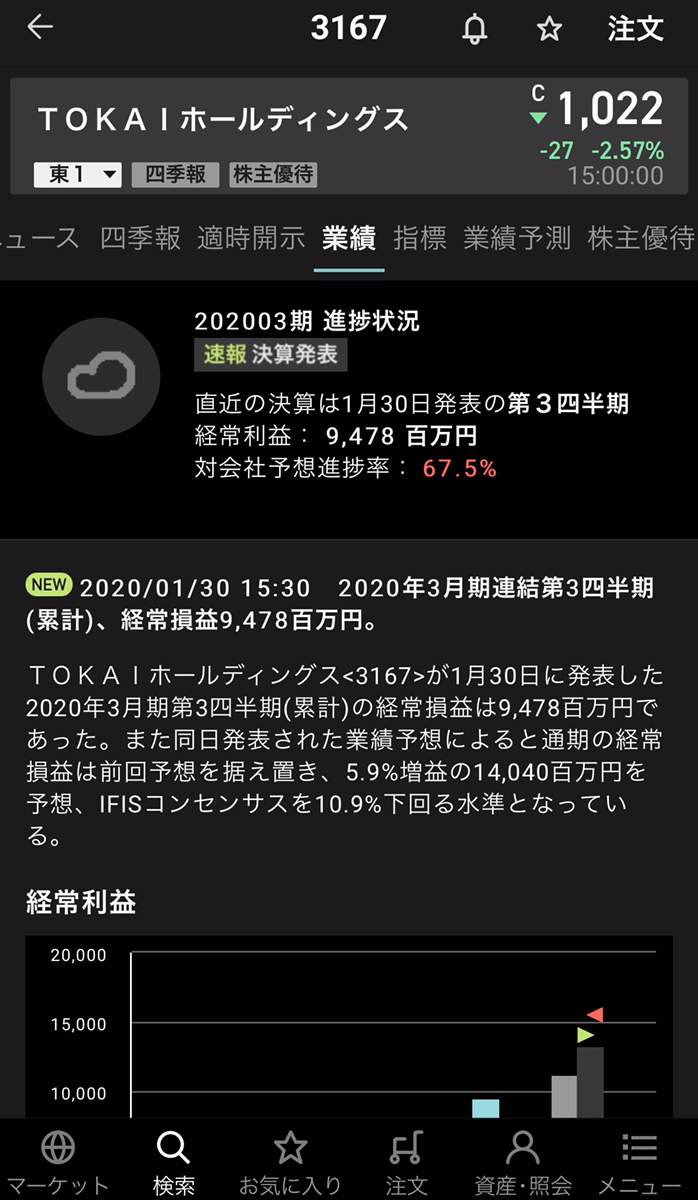Add stock 3167 to favorites
The height and width of the screenshot is (1200, 698).
pos(549,29)
